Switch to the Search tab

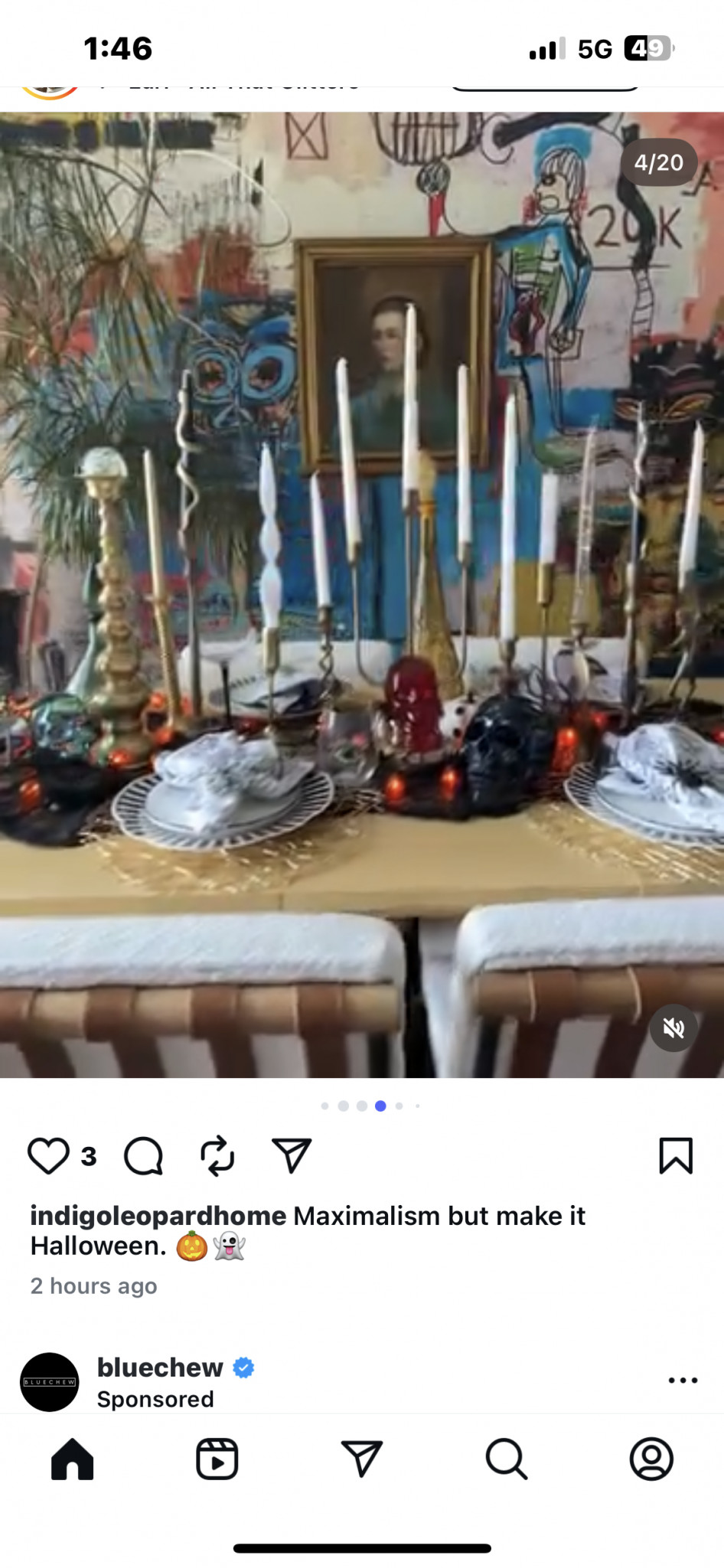[506, 1459]
